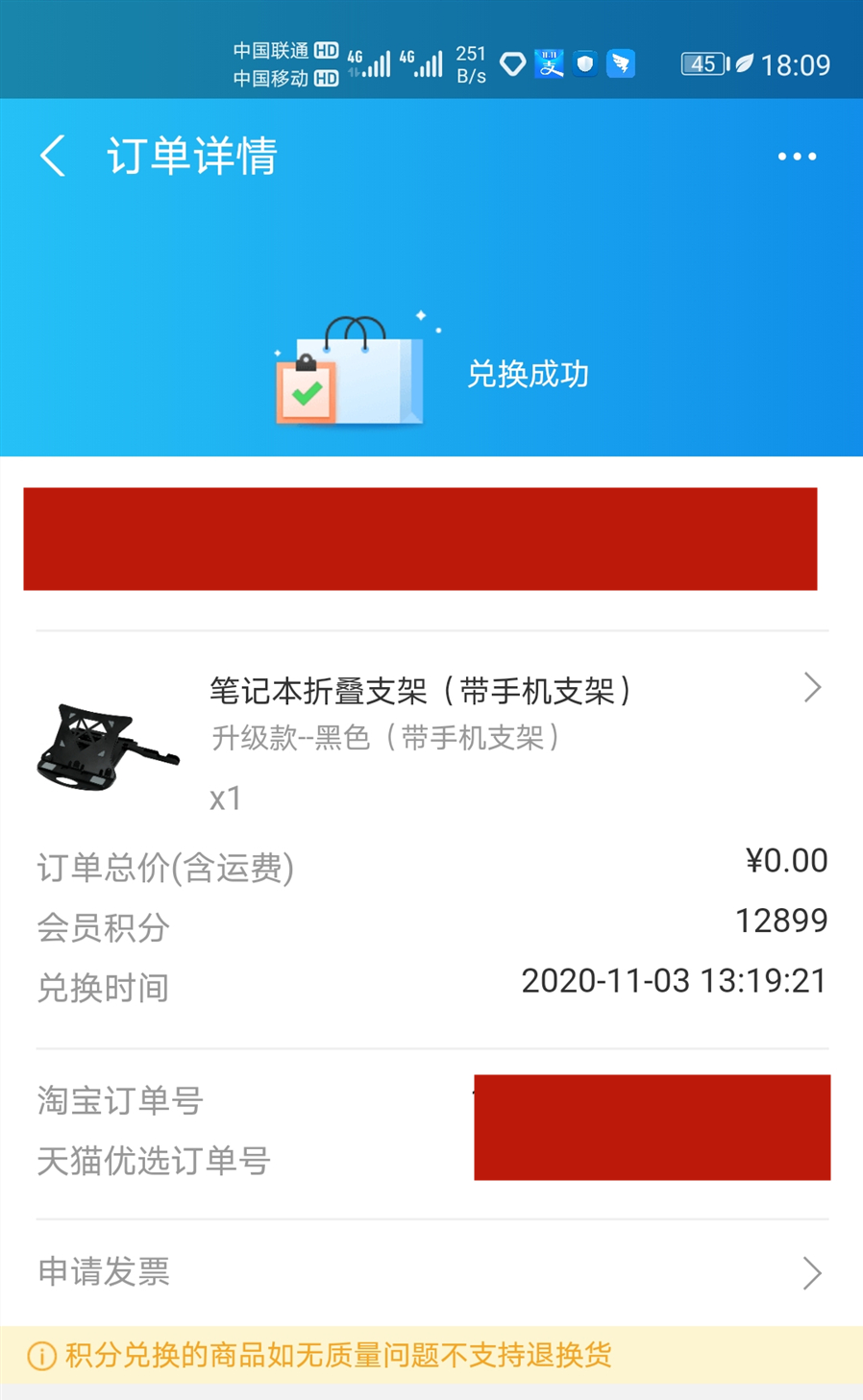
Task: Tap the back arrow to leave order details
Action: (x=53, y=156)
